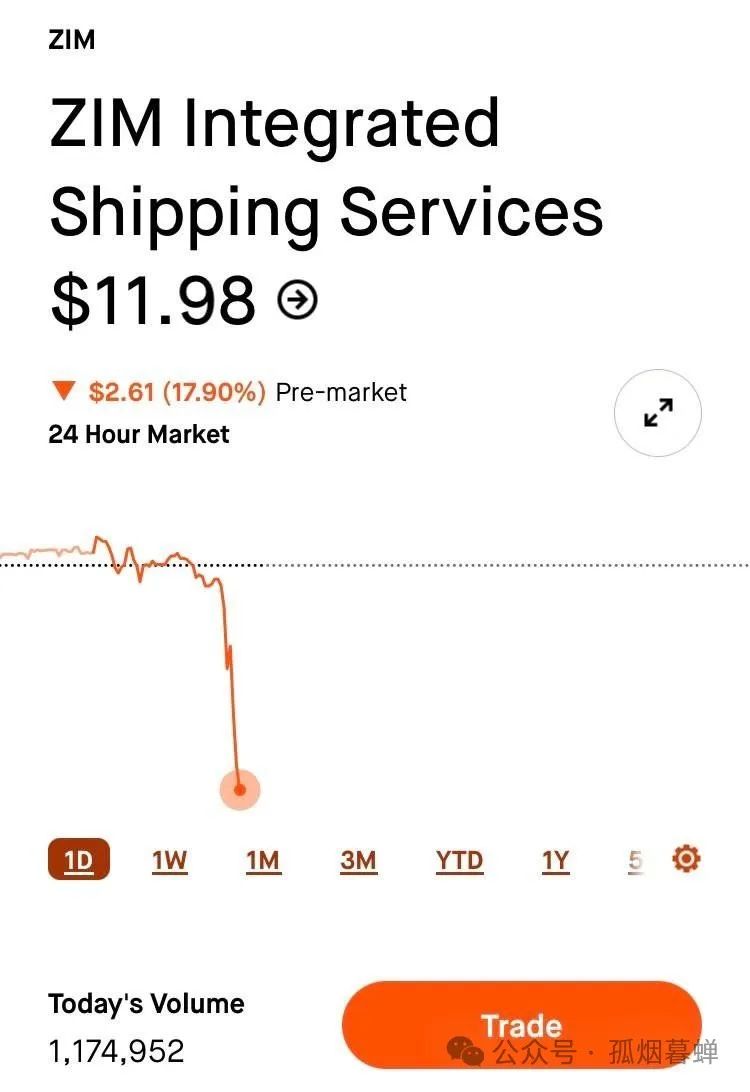
Task: Switch the chart to 1W range
Action: coord(170,860)
